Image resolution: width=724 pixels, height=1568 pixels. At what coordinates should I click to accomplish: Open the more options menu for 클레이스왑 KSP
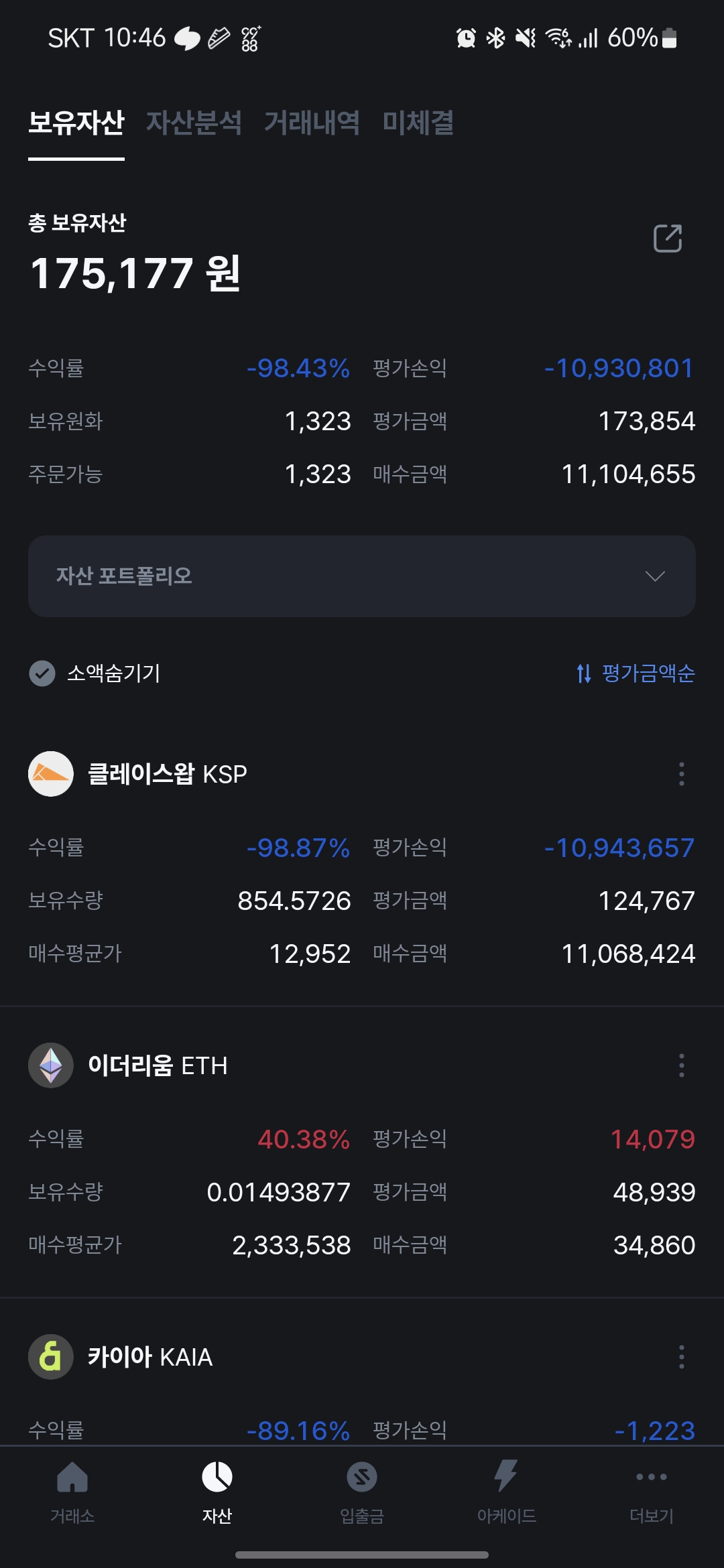[682, 774]
